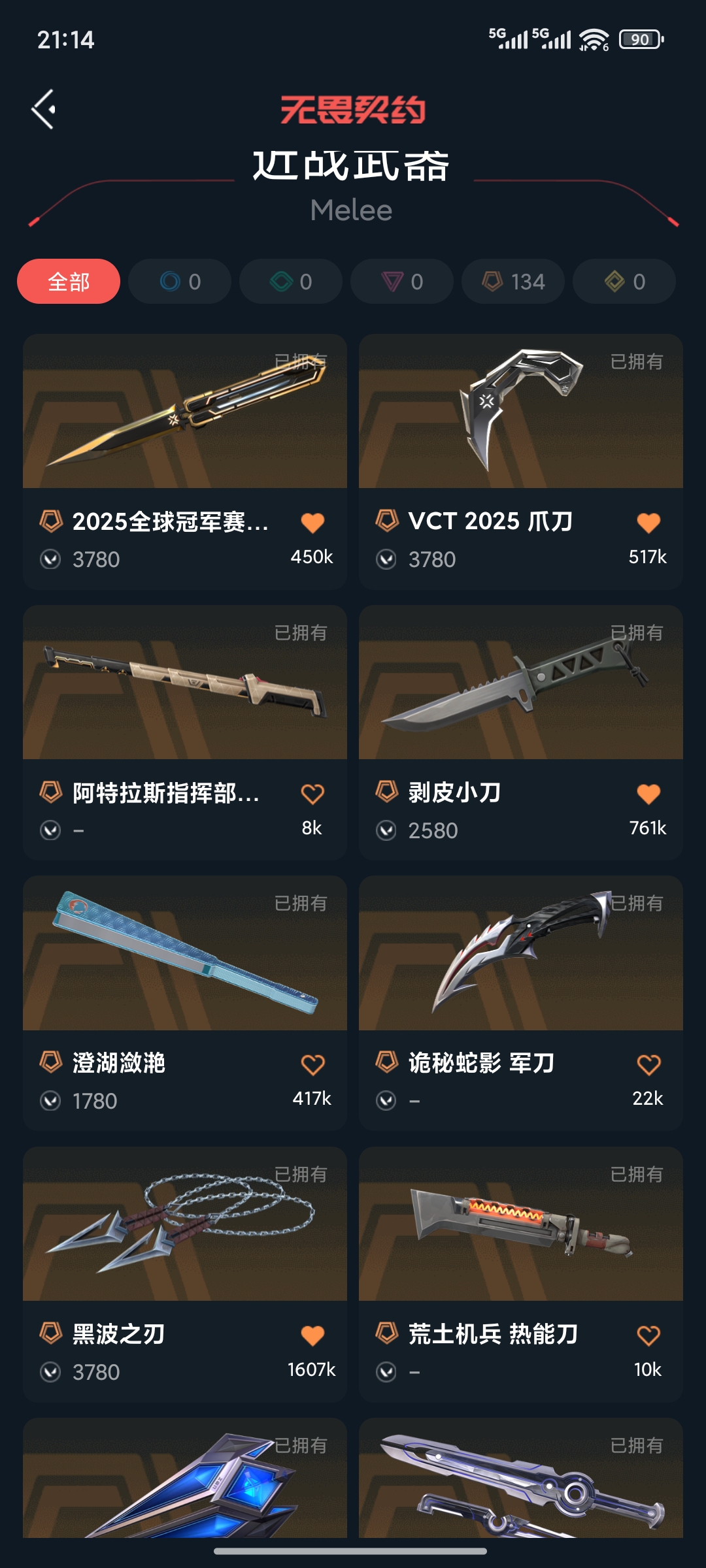Remove like from 剥皮小刀

click(648, 794)
